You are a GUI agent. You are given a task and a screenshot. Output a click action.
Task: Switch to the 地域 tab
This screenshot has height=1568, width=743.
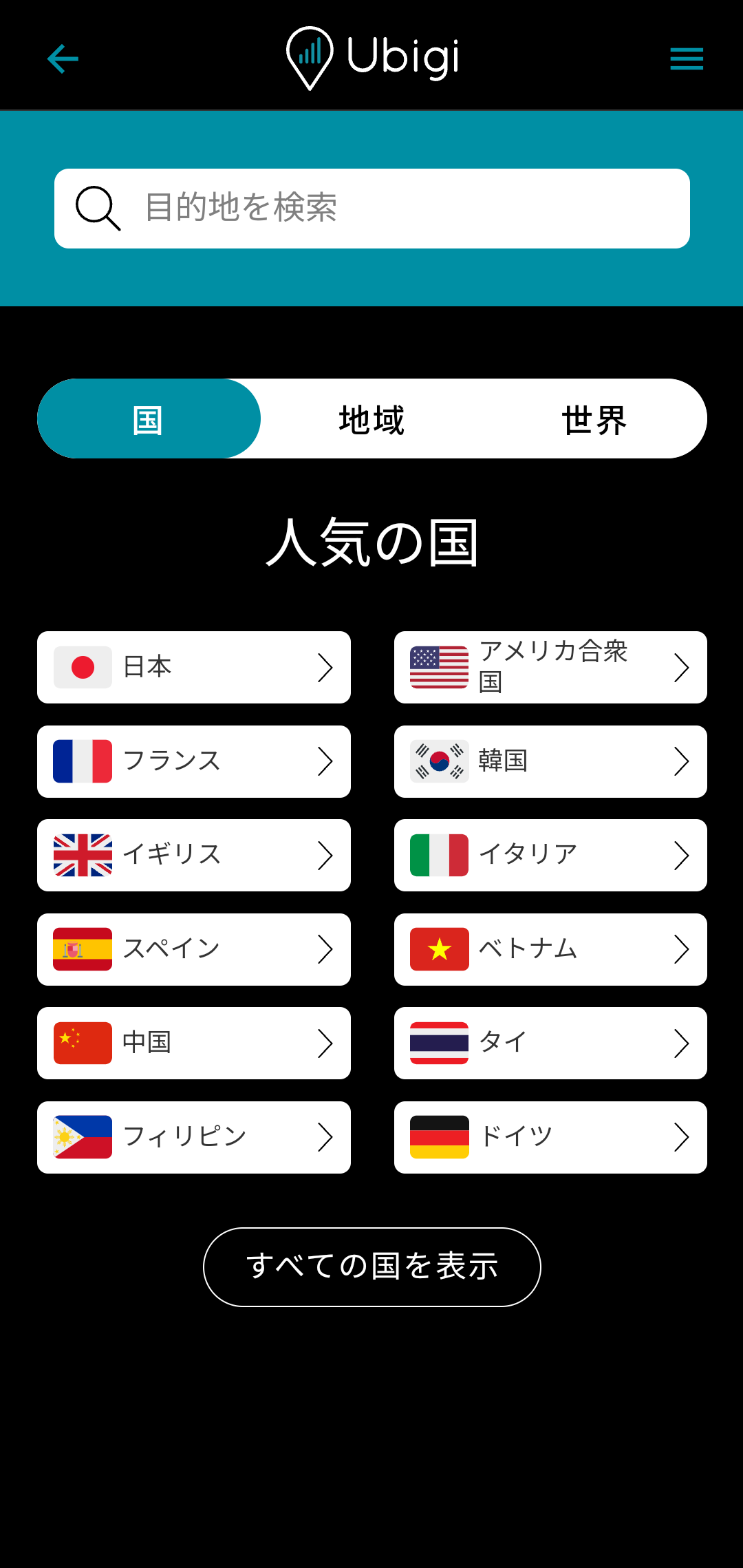[x=371, y=419]
